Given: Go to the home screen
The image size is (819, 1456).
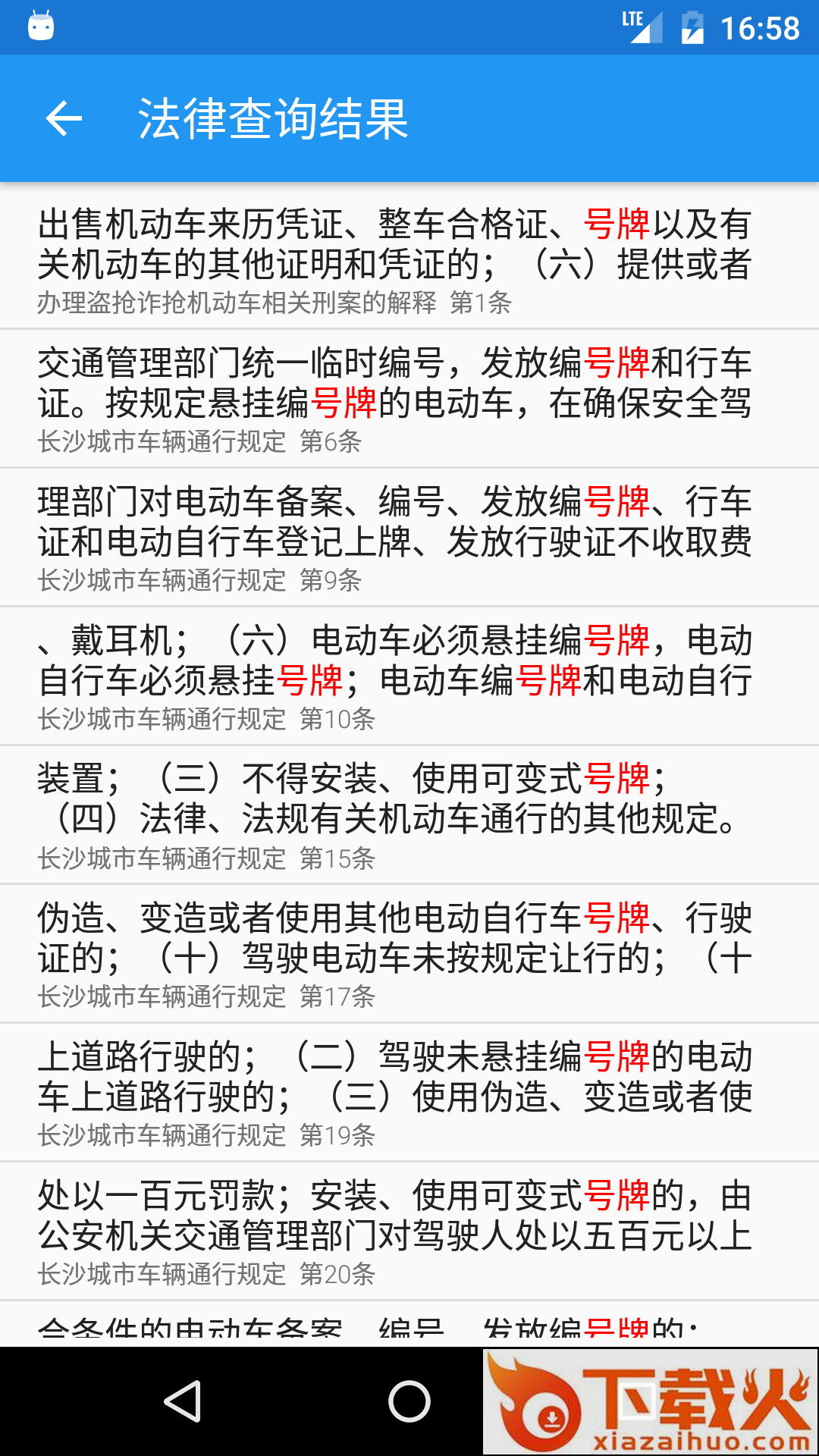Looking at the screenshot, I should 409,1401.
